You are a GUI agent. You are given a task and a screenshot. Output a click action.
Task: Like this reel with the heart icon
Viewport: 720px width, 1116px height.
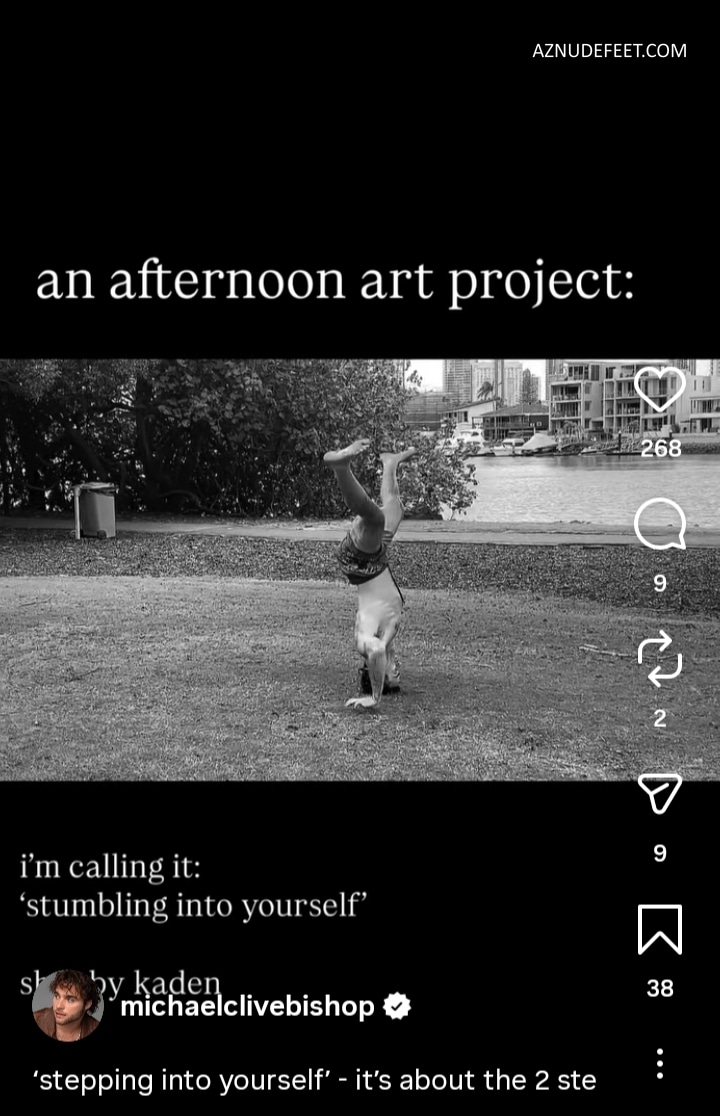pyautogui.click(x=660, y=390)
